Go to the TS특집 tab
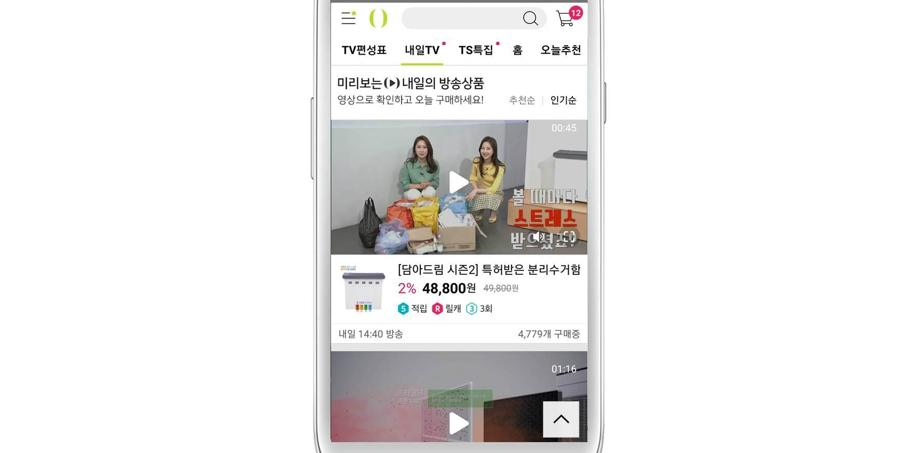Image resolution: width=906 pixels, height=453 pixels. pyautogui.click(x=476, y=50)
